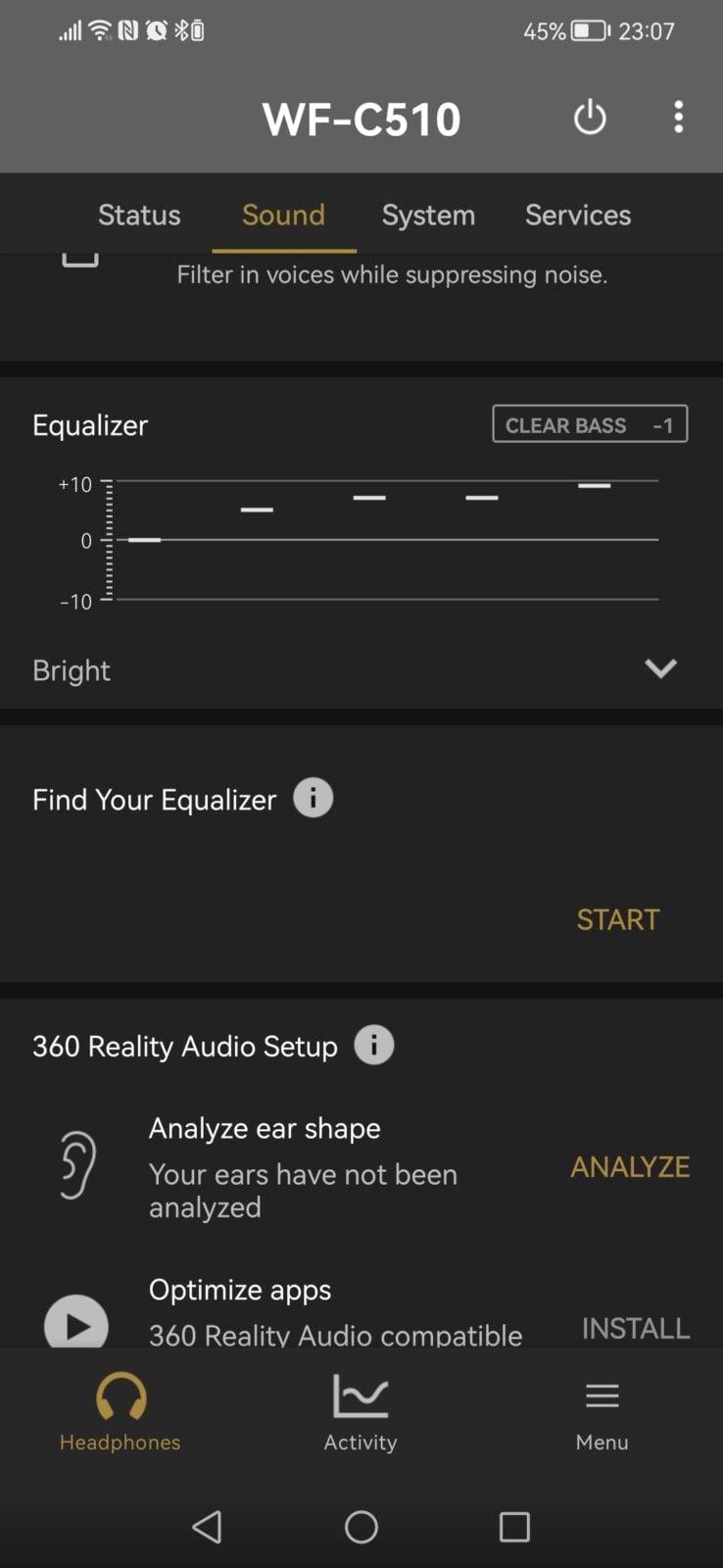
Task: Tap INSTALL next to Optimize apps
Action: click(x=636, y=1328)
